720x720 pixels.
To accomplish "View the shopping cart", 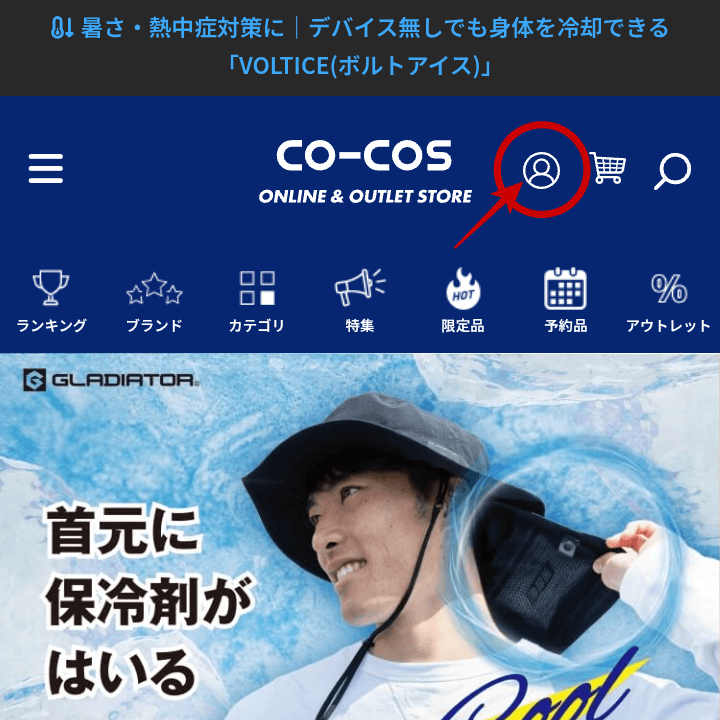I will (607, 168).
